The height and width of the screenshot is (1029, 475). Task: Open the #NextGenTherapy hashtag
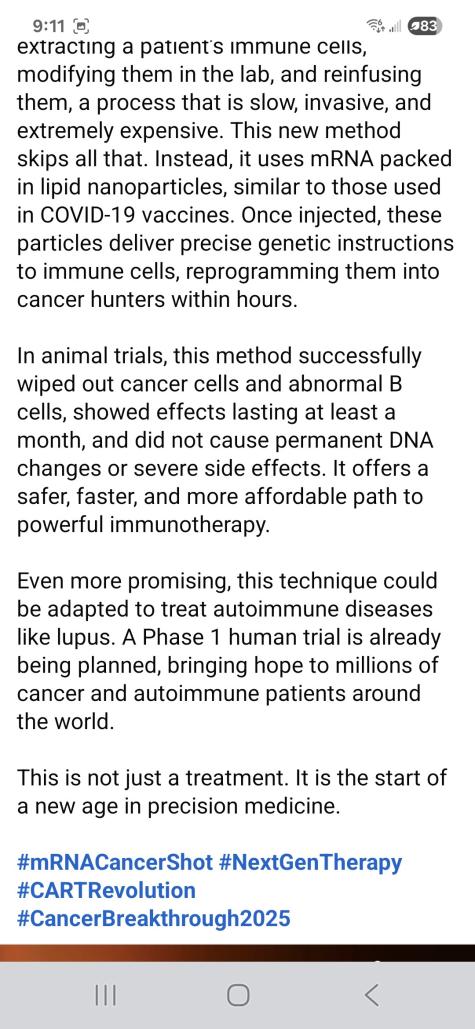point(310,862)
